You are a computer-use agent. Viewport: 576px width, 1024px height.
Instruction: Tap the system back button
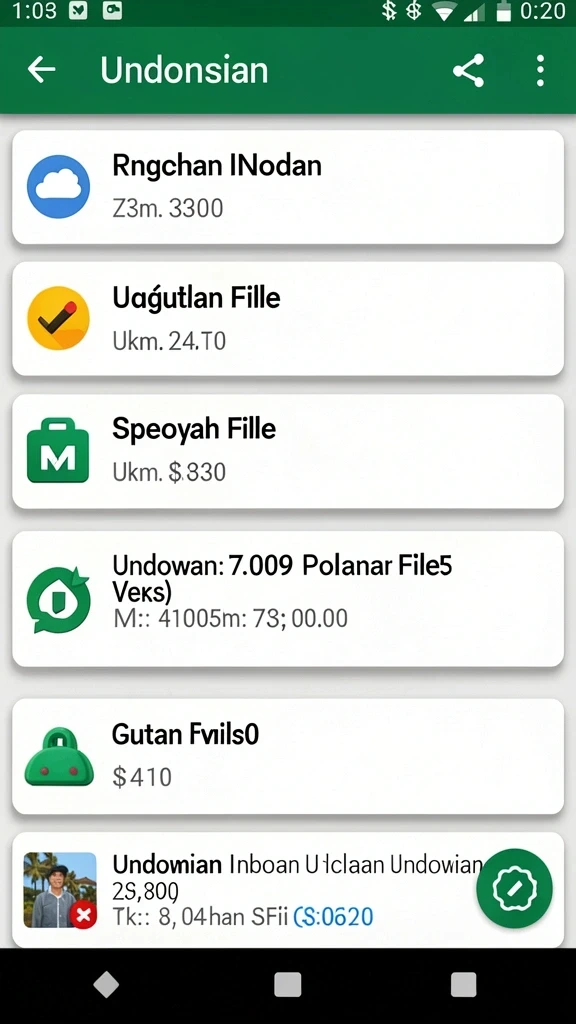pyautogui.click(x=106, y=984)
